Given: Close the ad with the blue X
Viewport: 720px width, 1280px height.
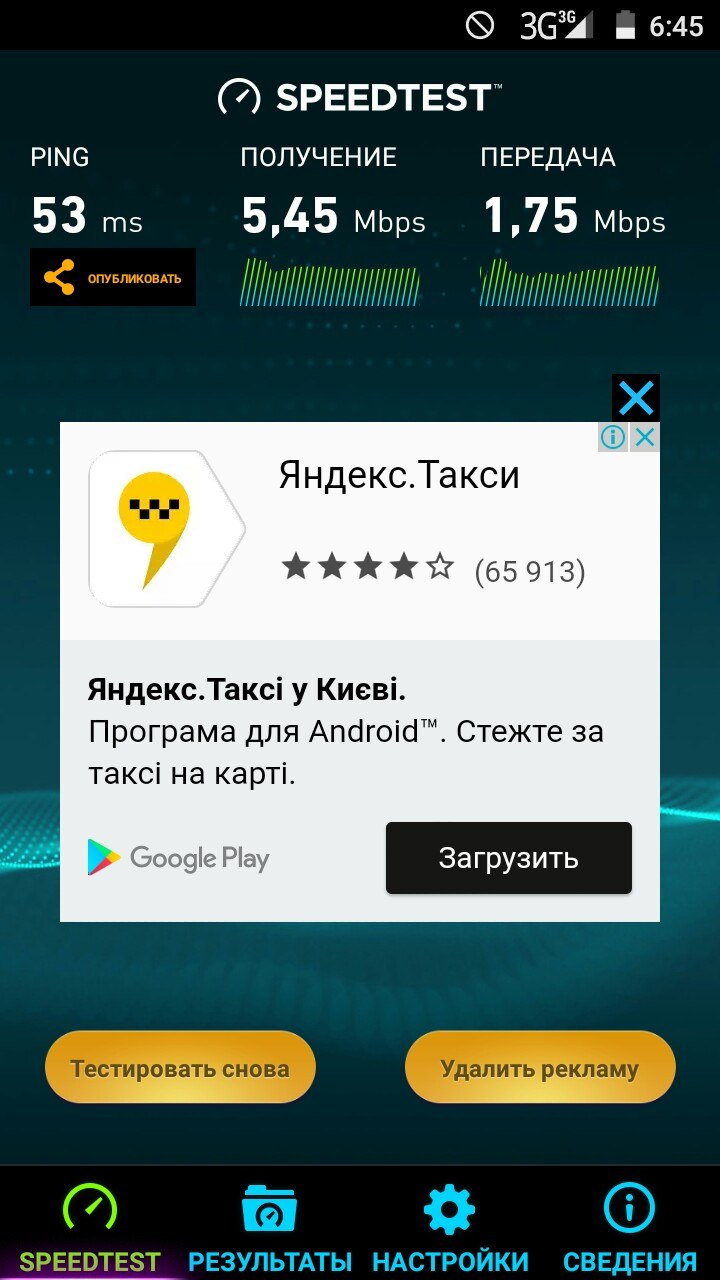Looking at the screenshot, I should tap(636, 398).
